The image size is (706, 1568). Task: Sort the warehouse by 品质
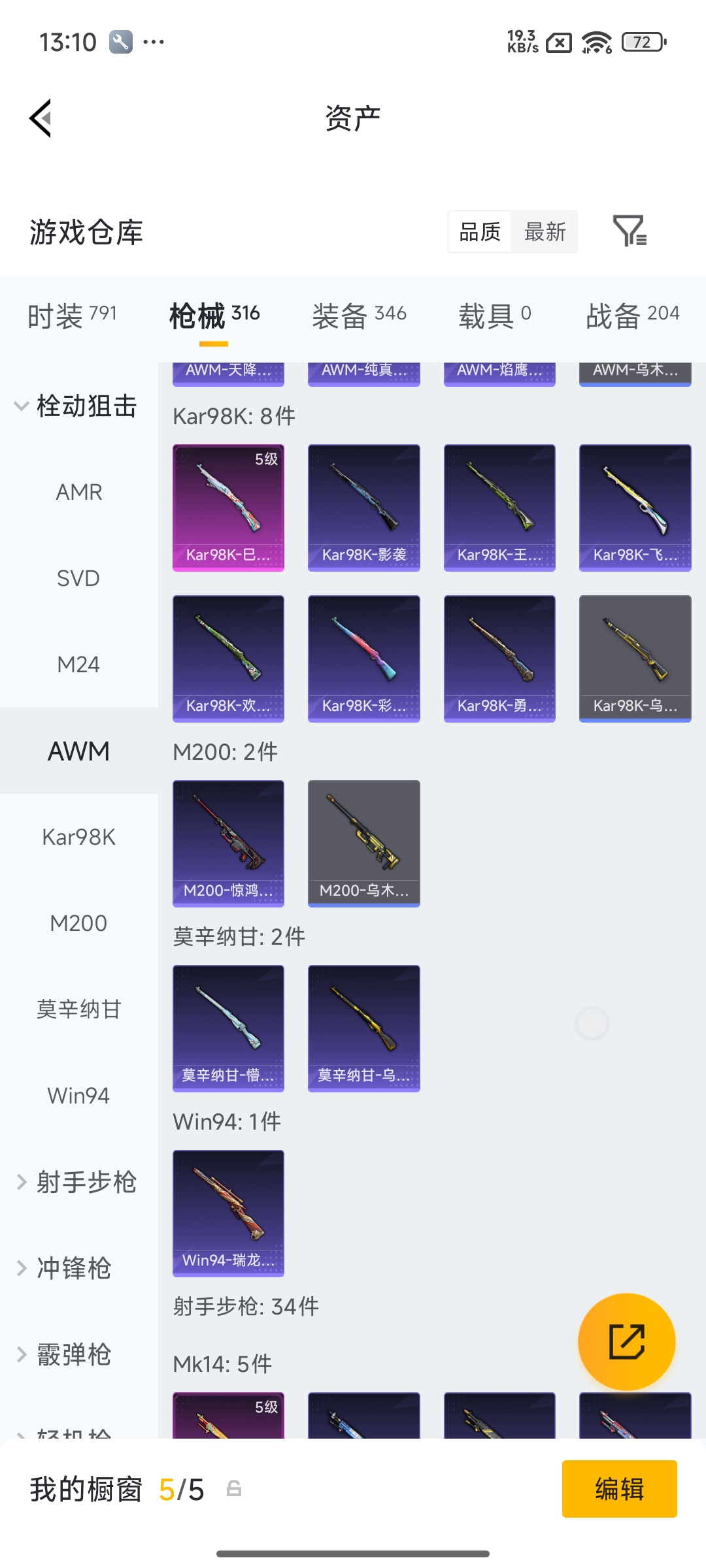coord(480,231)
